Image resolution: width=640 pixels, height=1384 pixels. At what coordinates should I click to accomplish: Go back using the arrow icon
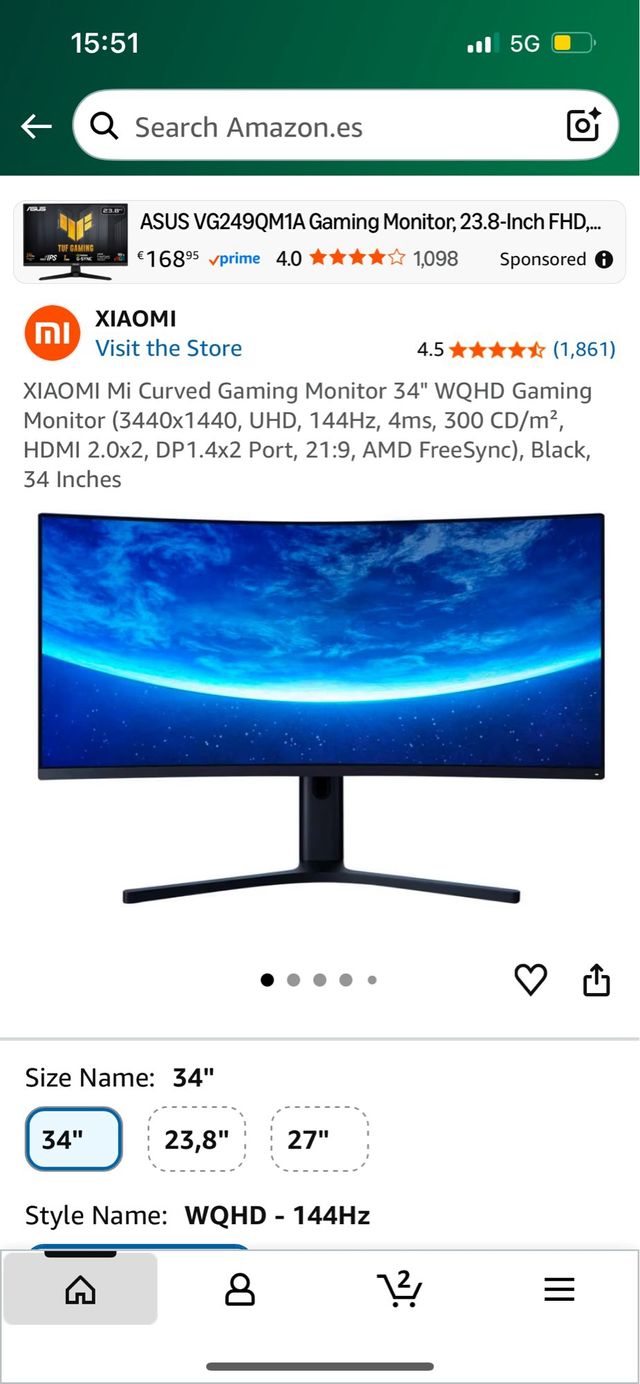[x=37, y=127]
